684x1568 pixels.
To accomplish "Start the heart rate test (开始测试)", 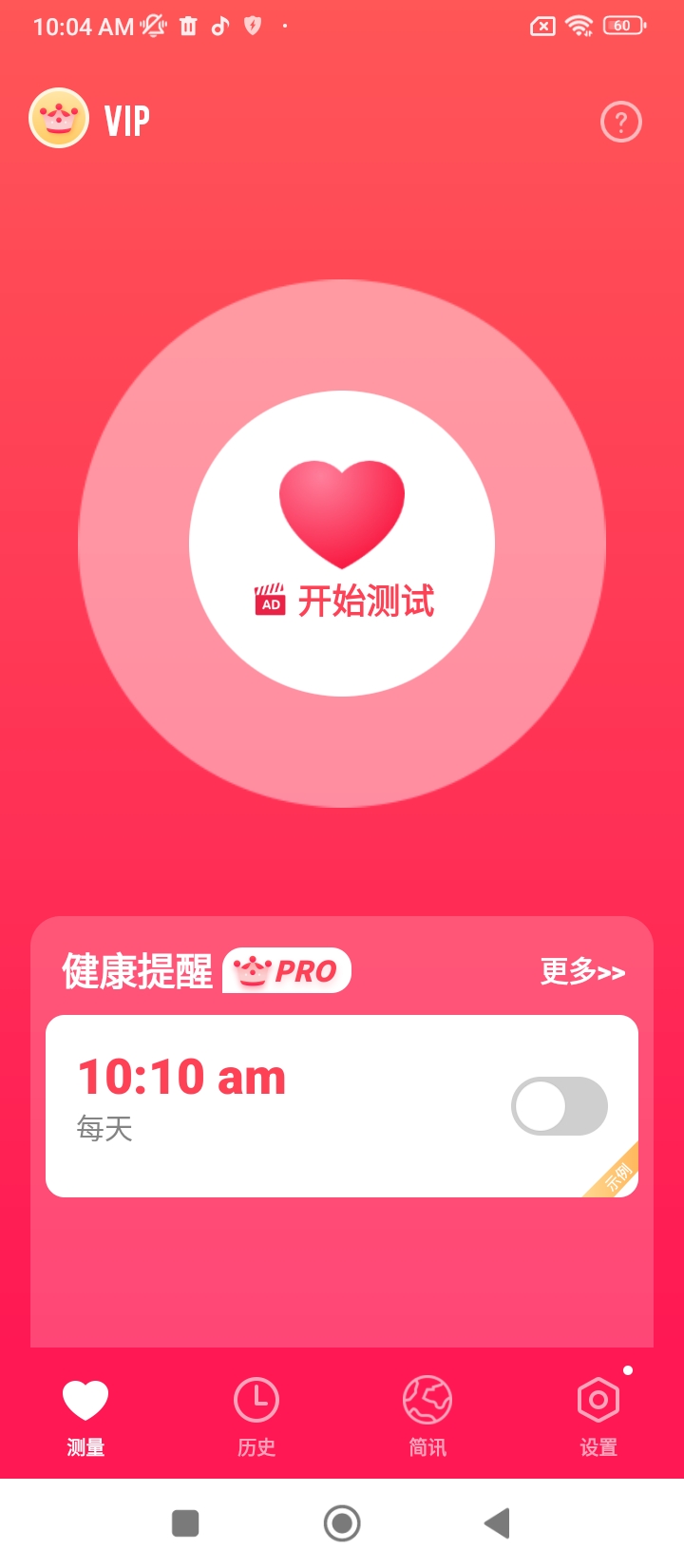I will [342, 544].
